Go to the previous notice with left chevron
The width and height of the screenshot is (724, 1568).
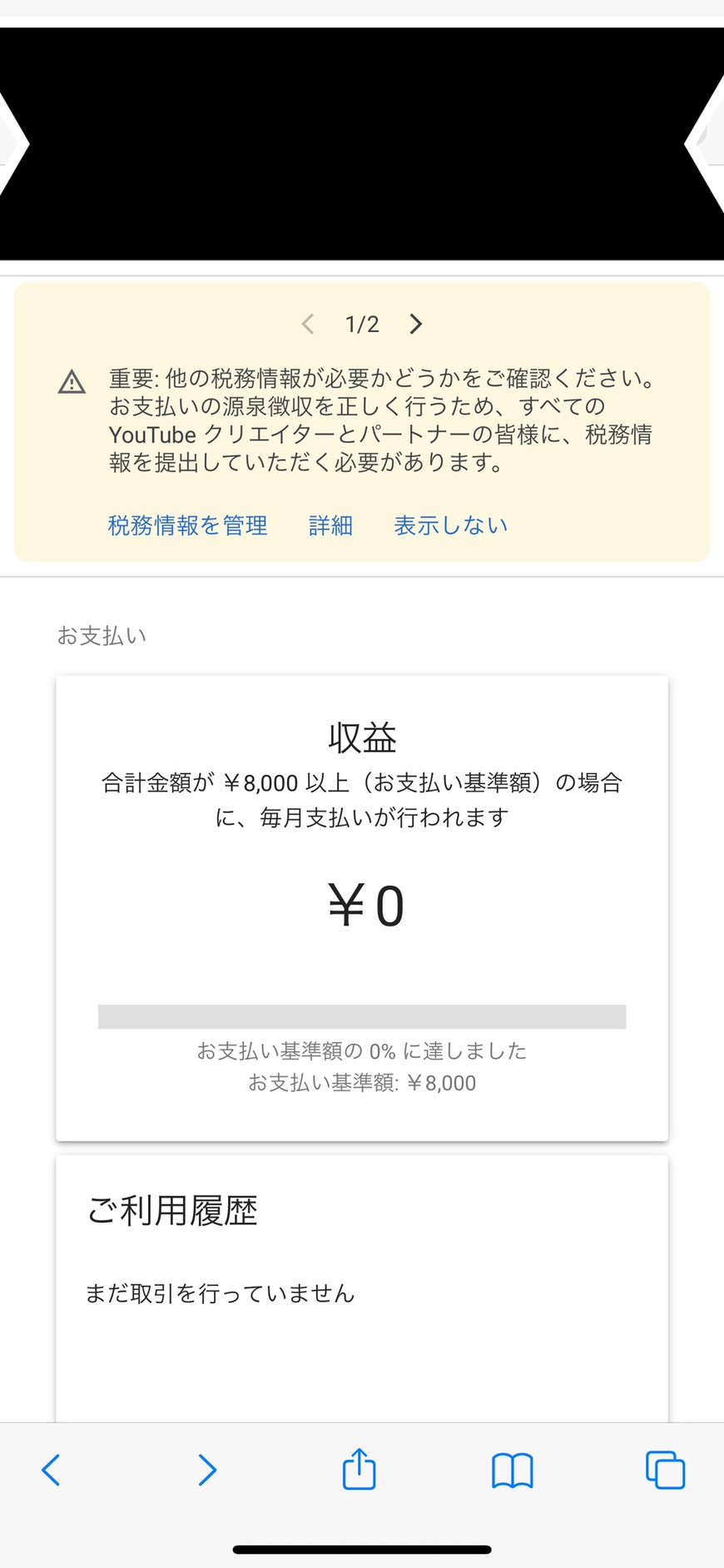[308, 324]
